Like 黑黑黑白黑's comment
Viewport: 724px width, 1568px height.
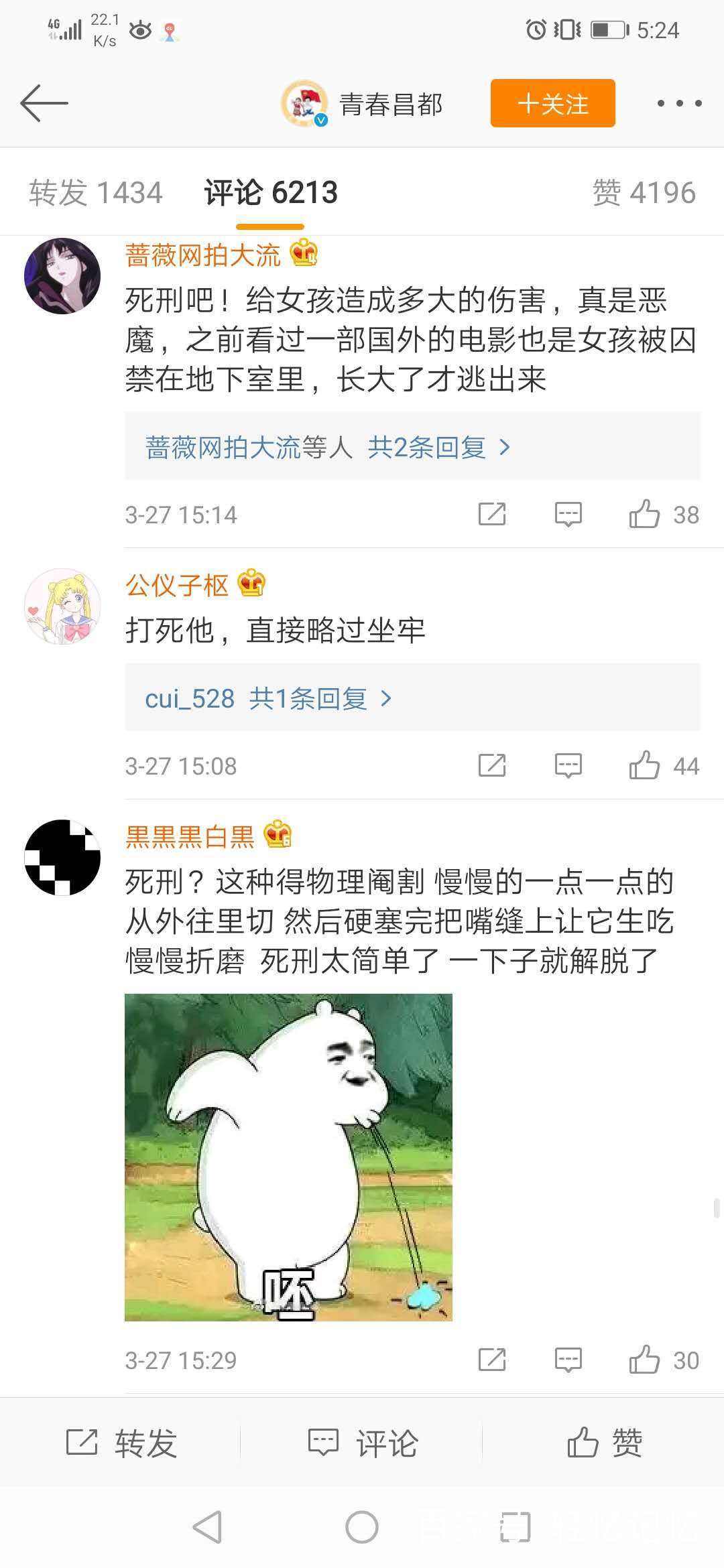tap(645, 1360)
